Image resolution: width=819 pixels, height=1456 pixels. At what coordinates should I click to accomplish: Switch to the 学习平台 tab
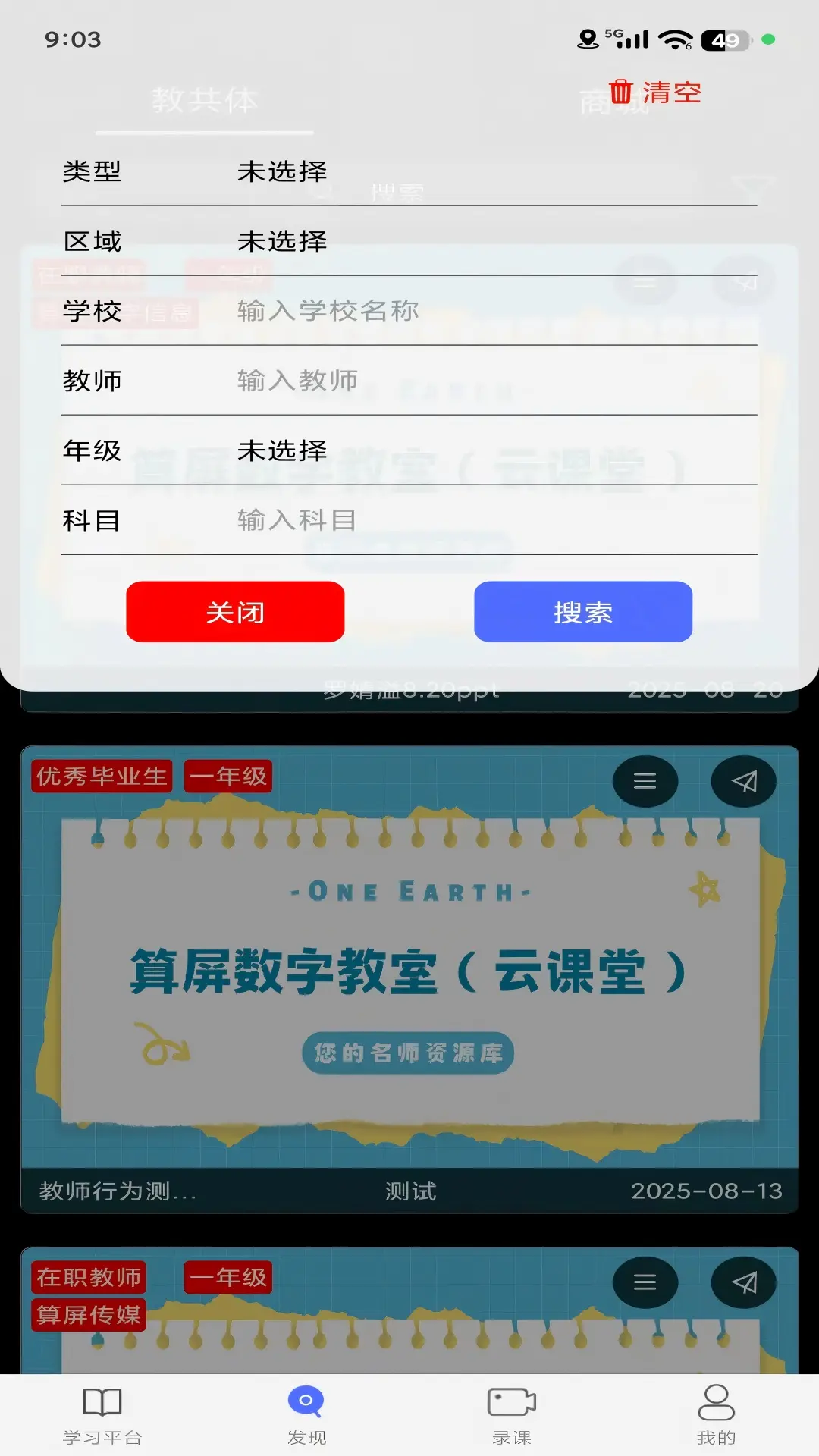click(102, 1414)
